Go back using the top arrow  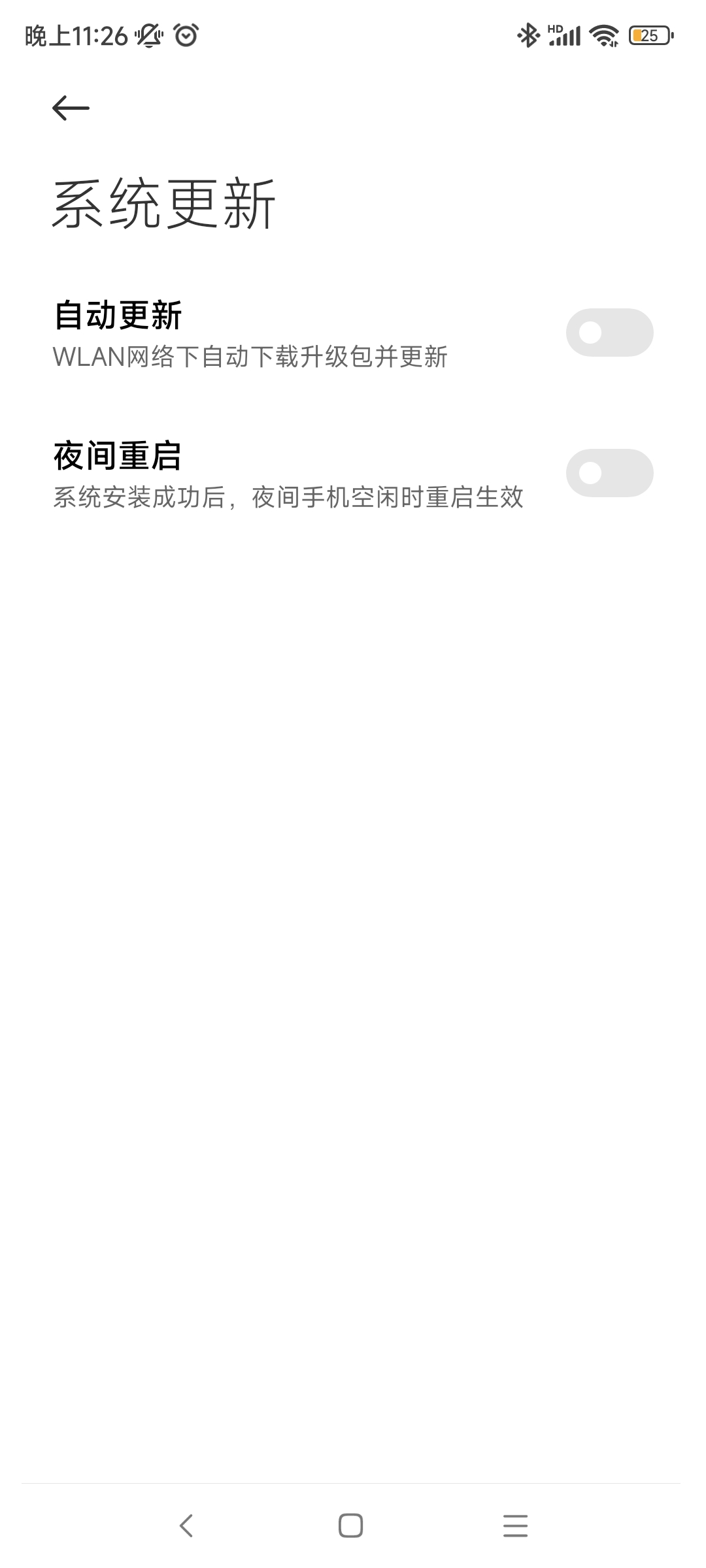[71, 108]
